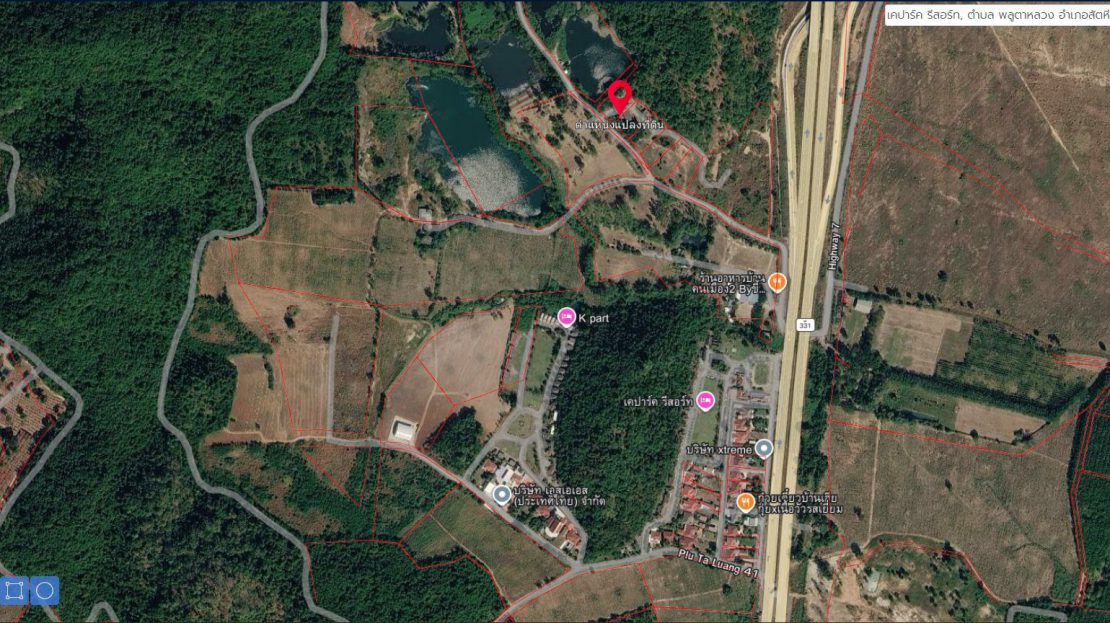The image size is (1110, 623).
Task: Open the restaurant marker near Highway 331
Action: pos(778,282)
